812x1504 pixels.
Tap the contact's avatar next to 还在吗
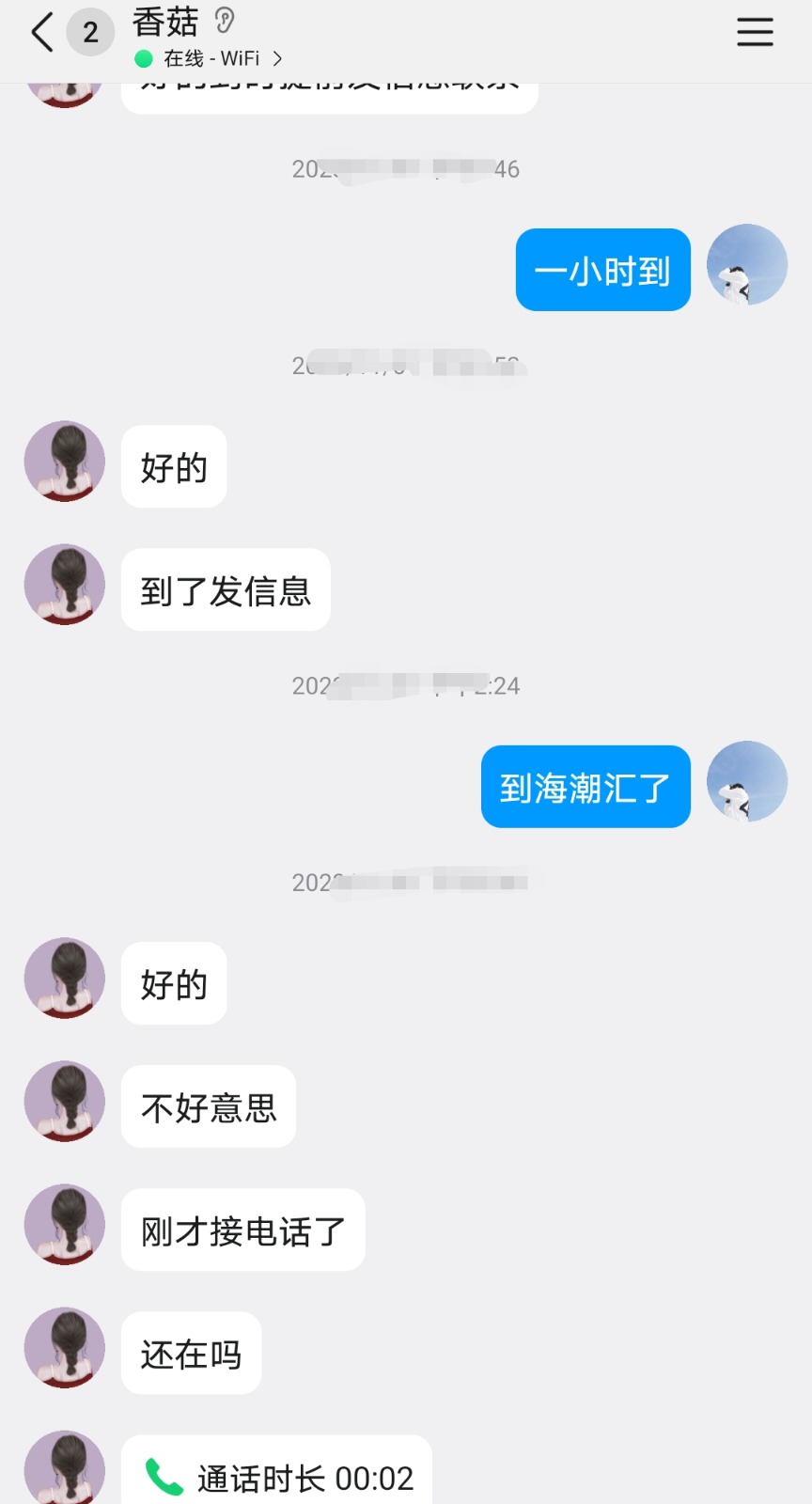tap(64, 1348)
